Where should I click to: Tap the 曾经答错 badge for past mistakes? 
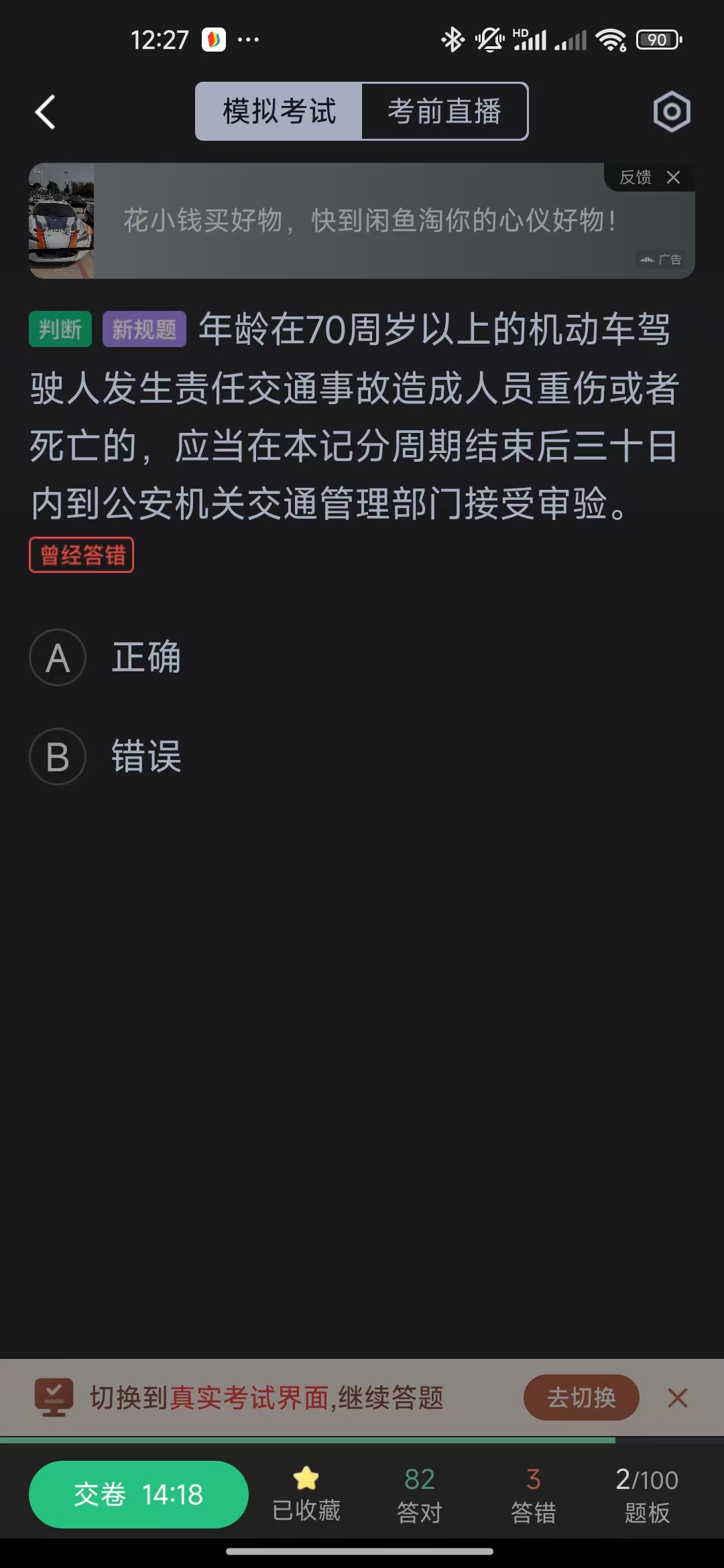pos(81,555)
